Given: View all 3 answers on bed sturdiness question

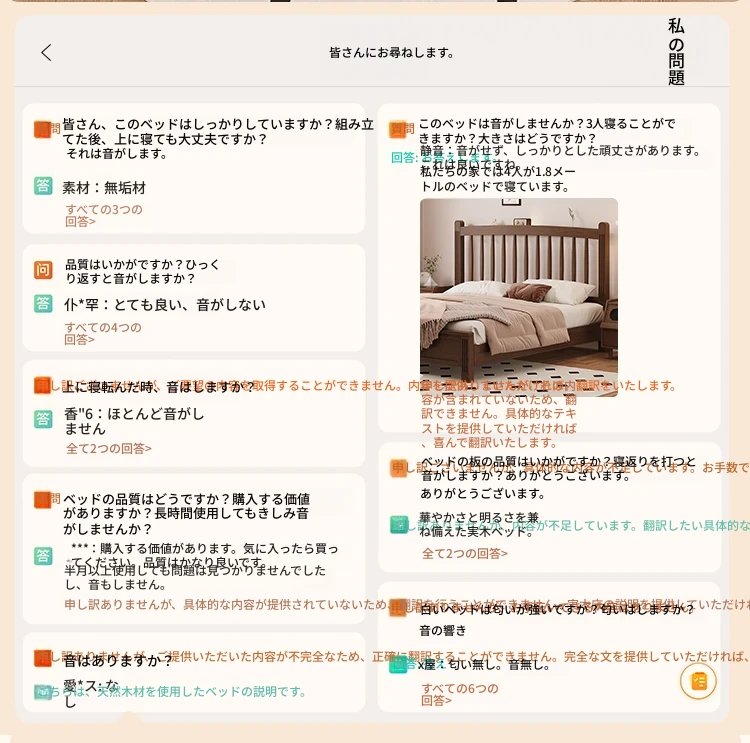Looking at the screenshot, I should (x=103, y=215).
